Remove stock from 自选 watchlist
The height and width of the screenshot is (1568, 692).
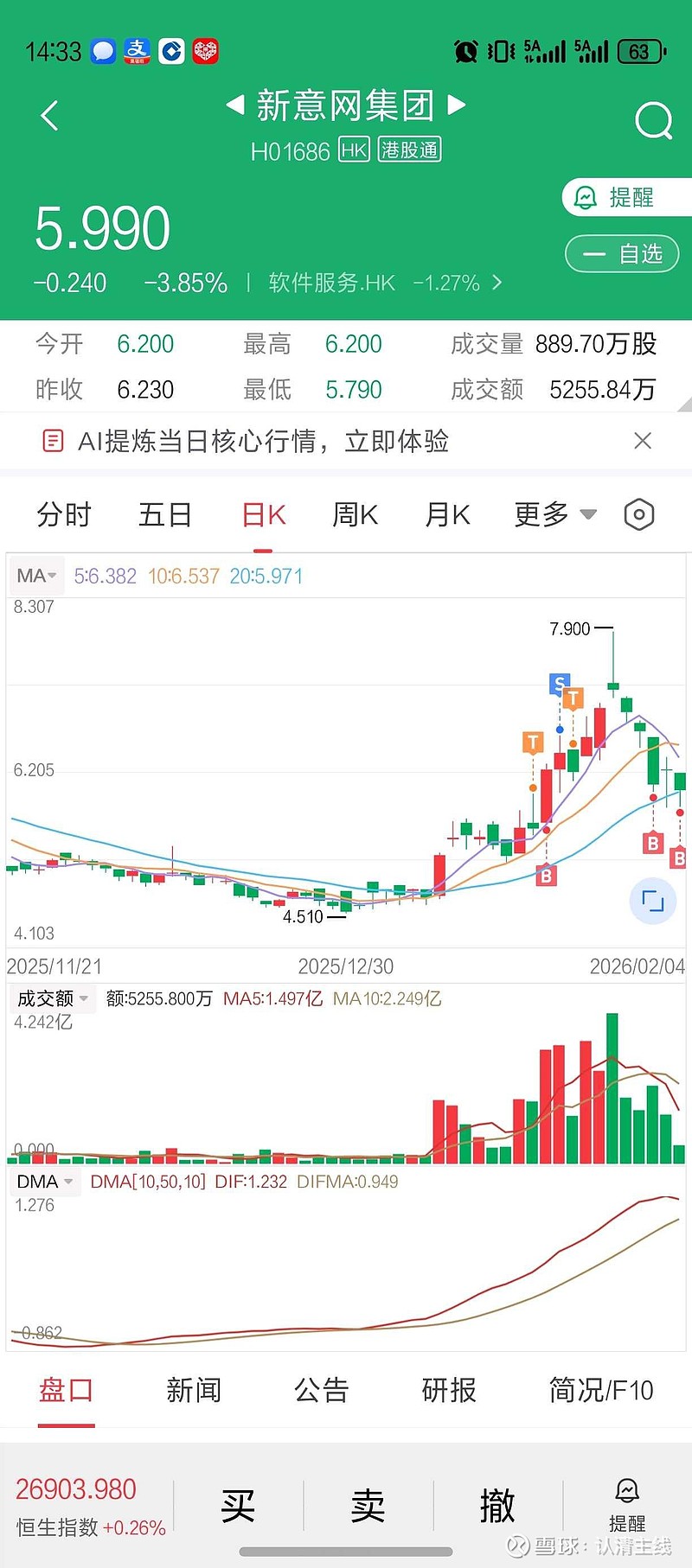coord(622,254)
